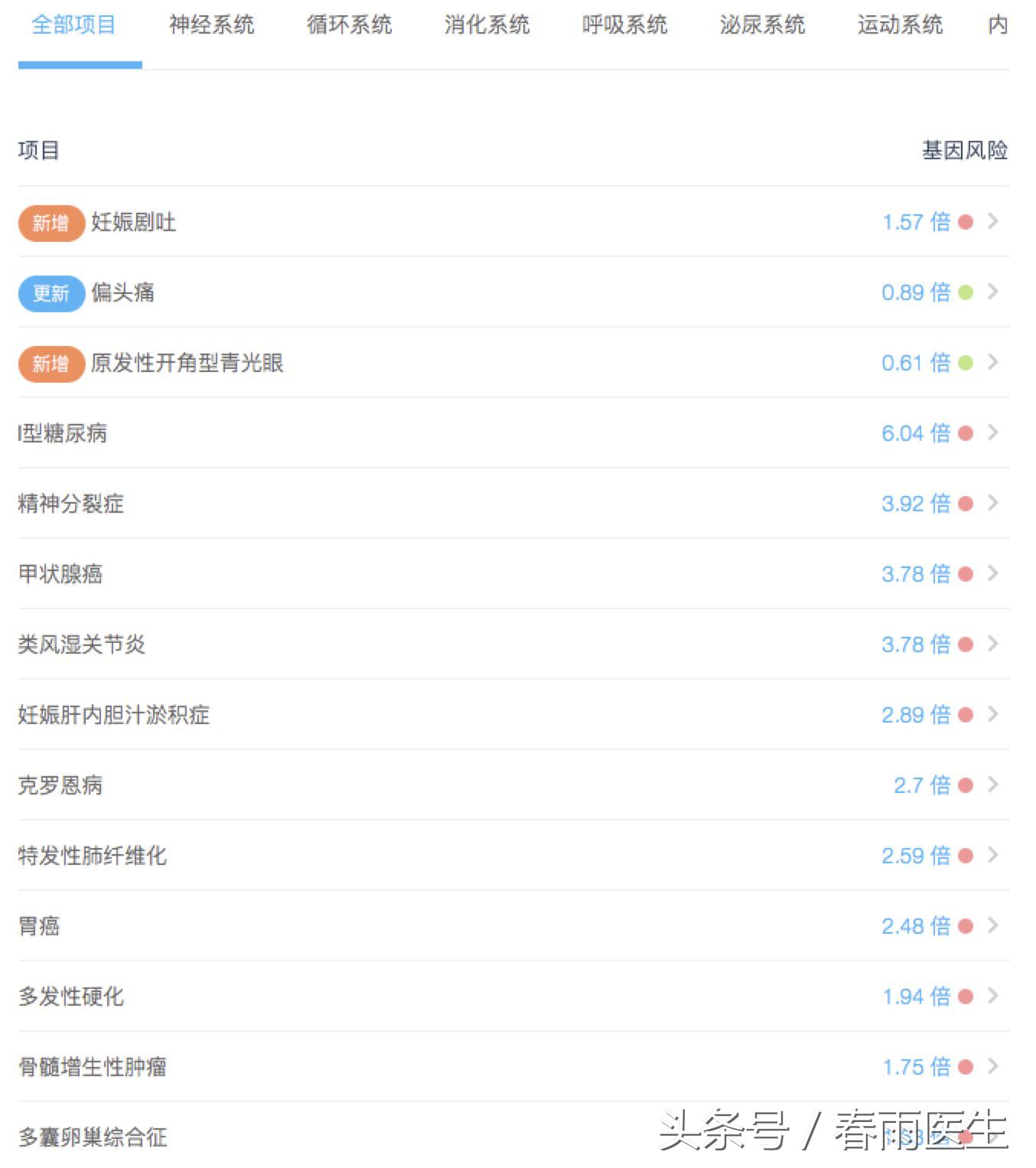The height and width of the screenshot is (1168, 1036).
Task: Click the 基因风险 column header
Action: click(x=966, y=151)
